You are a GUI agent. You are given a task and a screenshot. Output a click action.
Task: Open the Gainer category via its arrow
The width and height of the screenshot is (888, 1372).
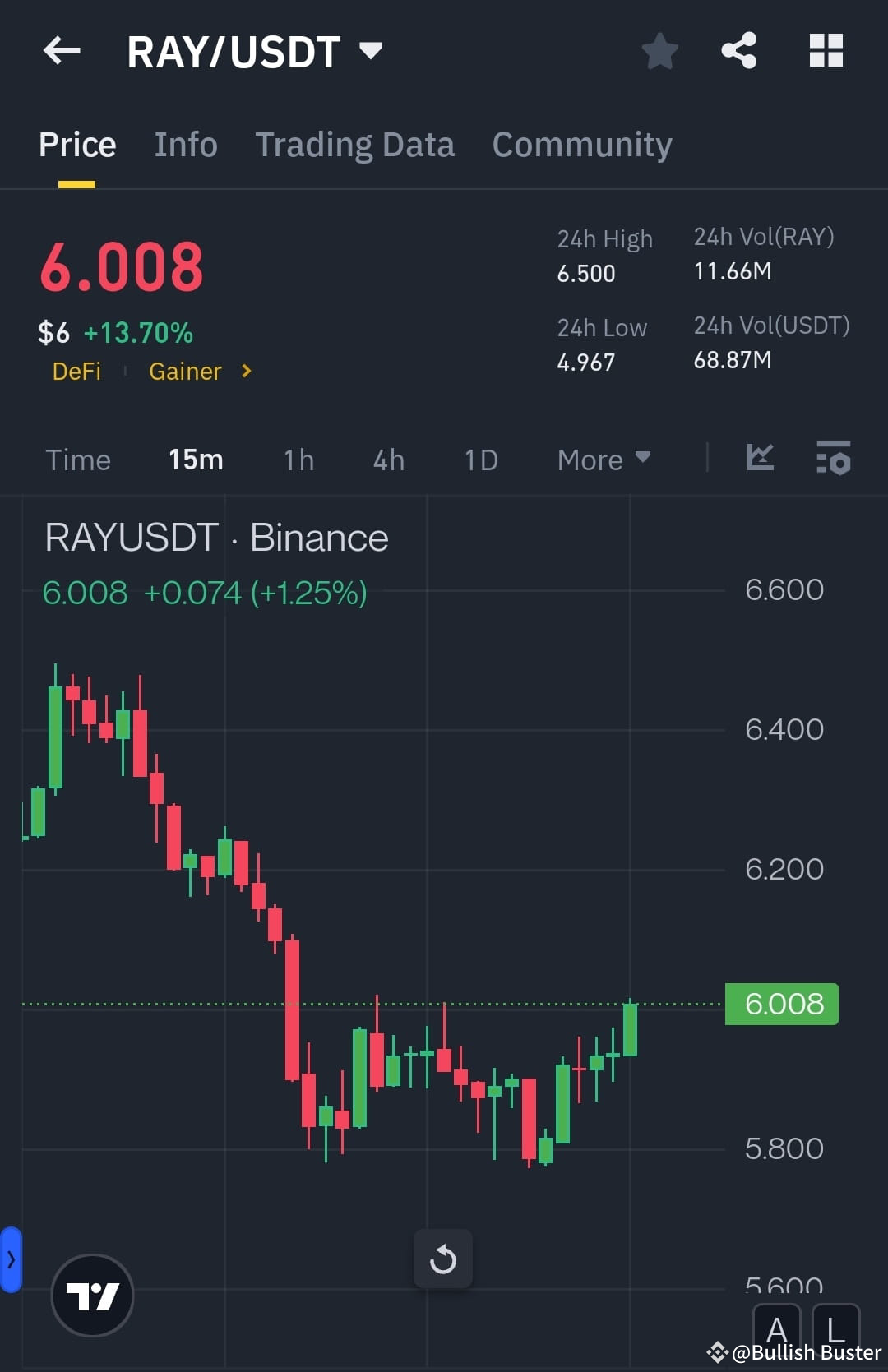[x=245, y=372]
